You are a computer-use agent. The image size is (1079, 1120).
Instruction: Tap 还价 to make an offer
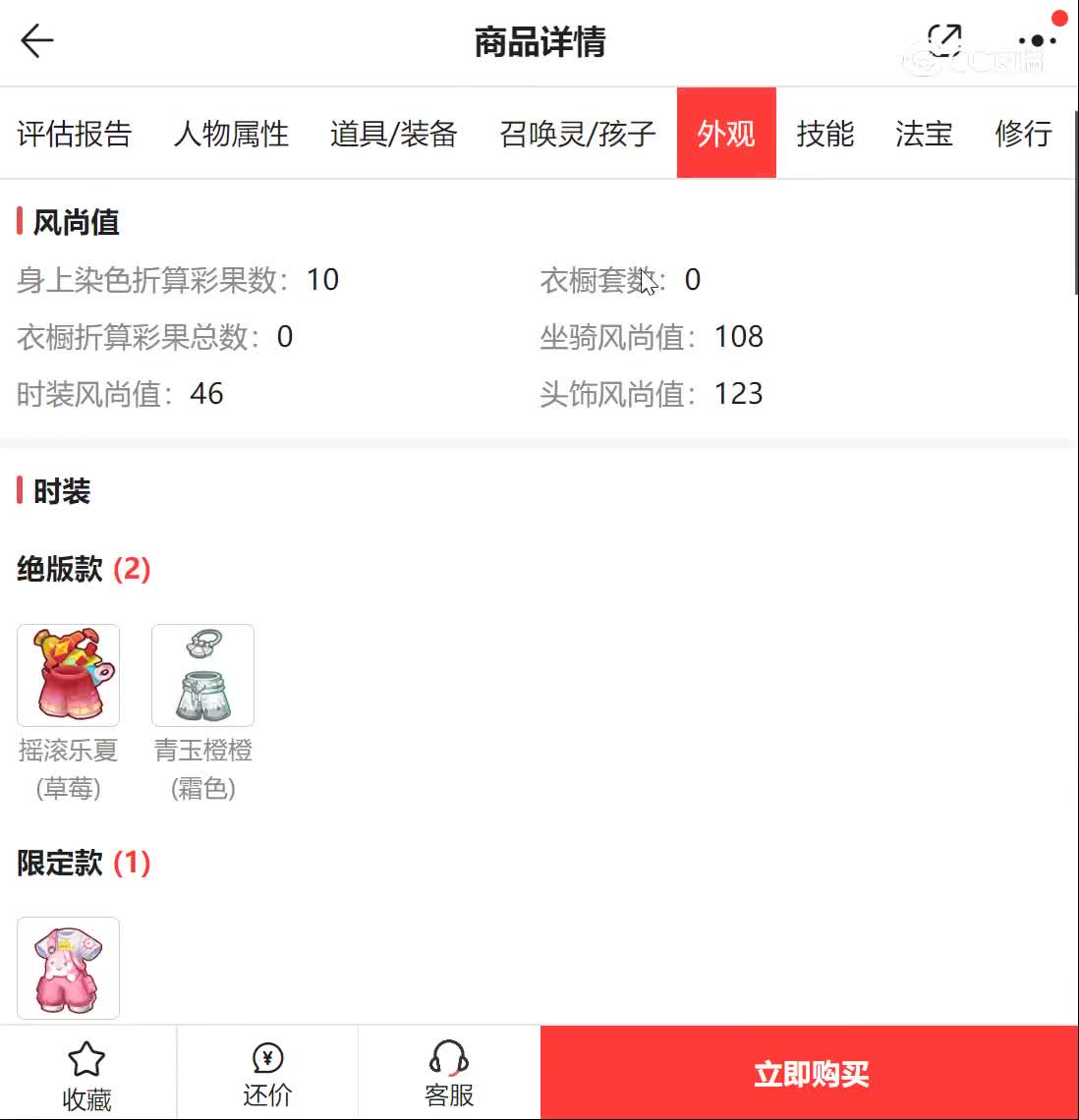tap(267, 1075)
